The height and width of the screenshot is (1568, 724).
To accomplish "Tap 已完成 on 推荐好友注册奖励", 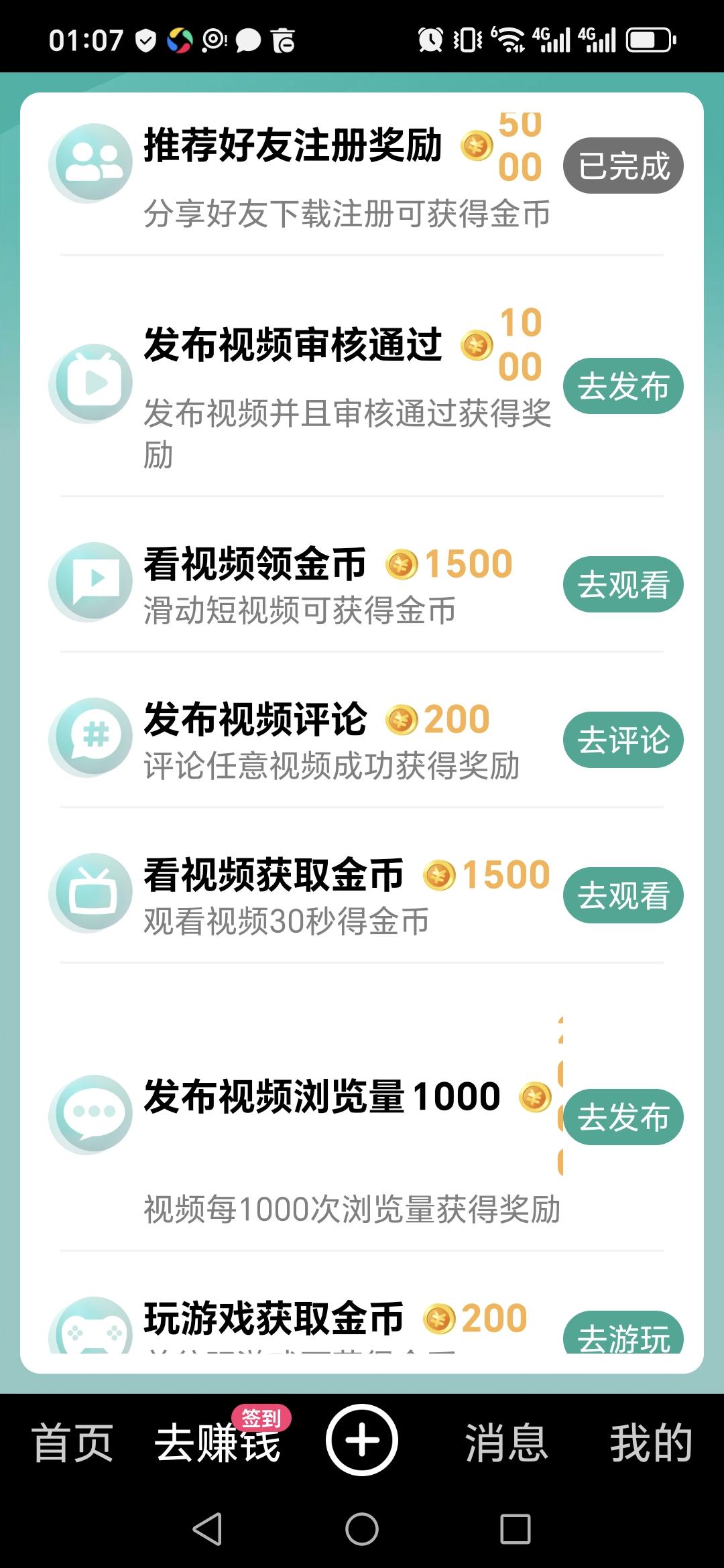I will point(623,166).
